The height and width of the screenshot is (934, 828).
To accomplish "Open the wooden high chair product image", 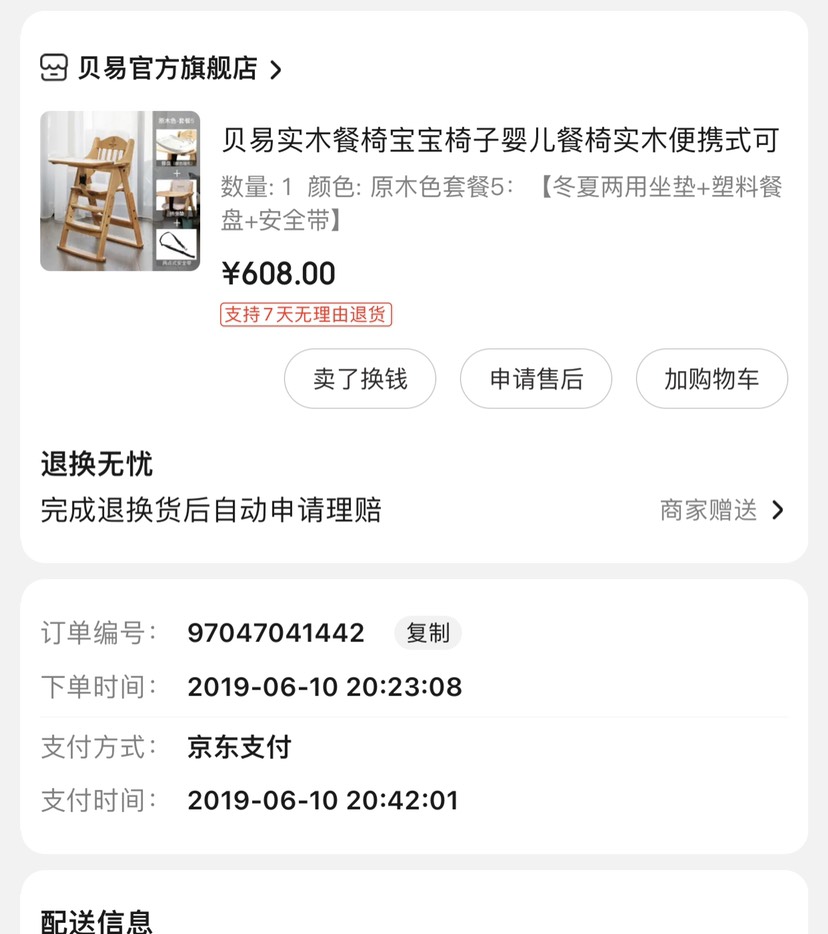I will [120, 191].
